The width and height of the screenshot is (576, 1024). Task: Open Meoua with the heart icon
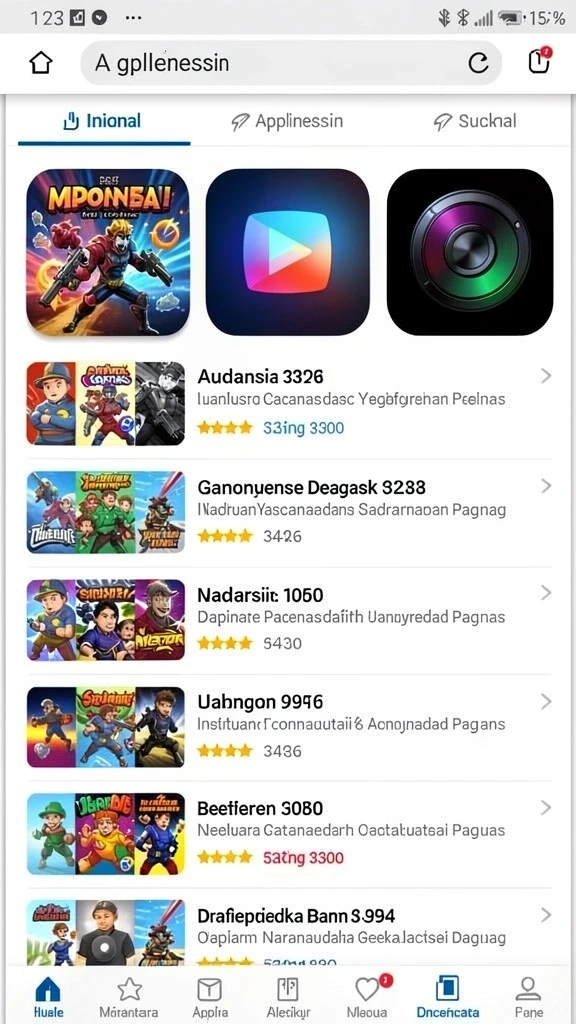point(370,997)
